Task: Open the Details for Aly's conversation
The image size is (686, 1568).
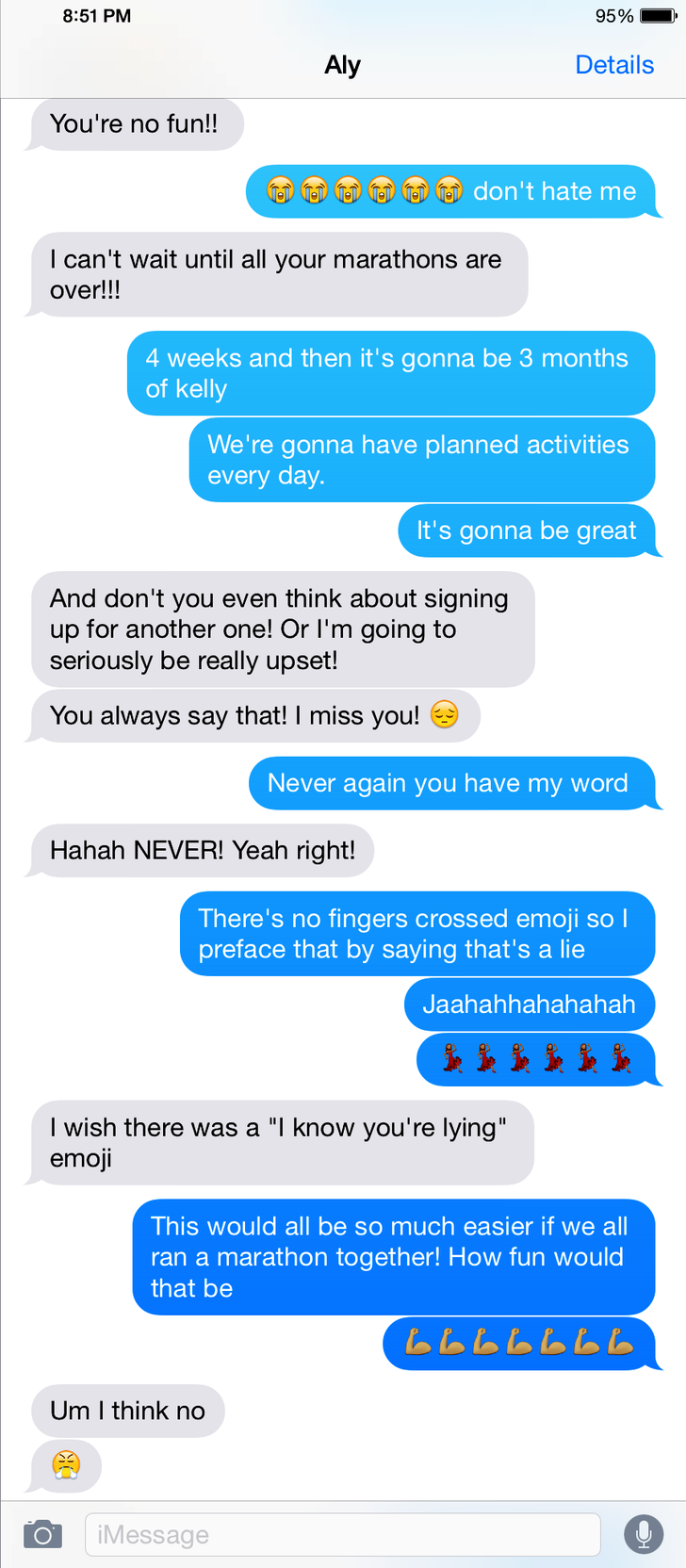Action: [613, 65]
